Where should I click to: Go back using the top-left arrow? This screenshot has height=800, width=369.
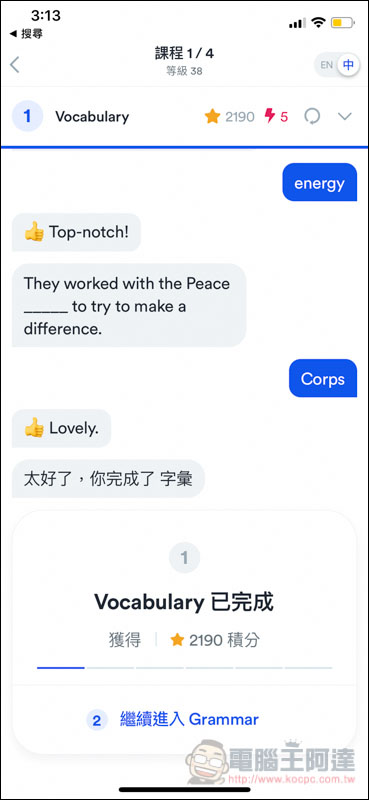15,65
